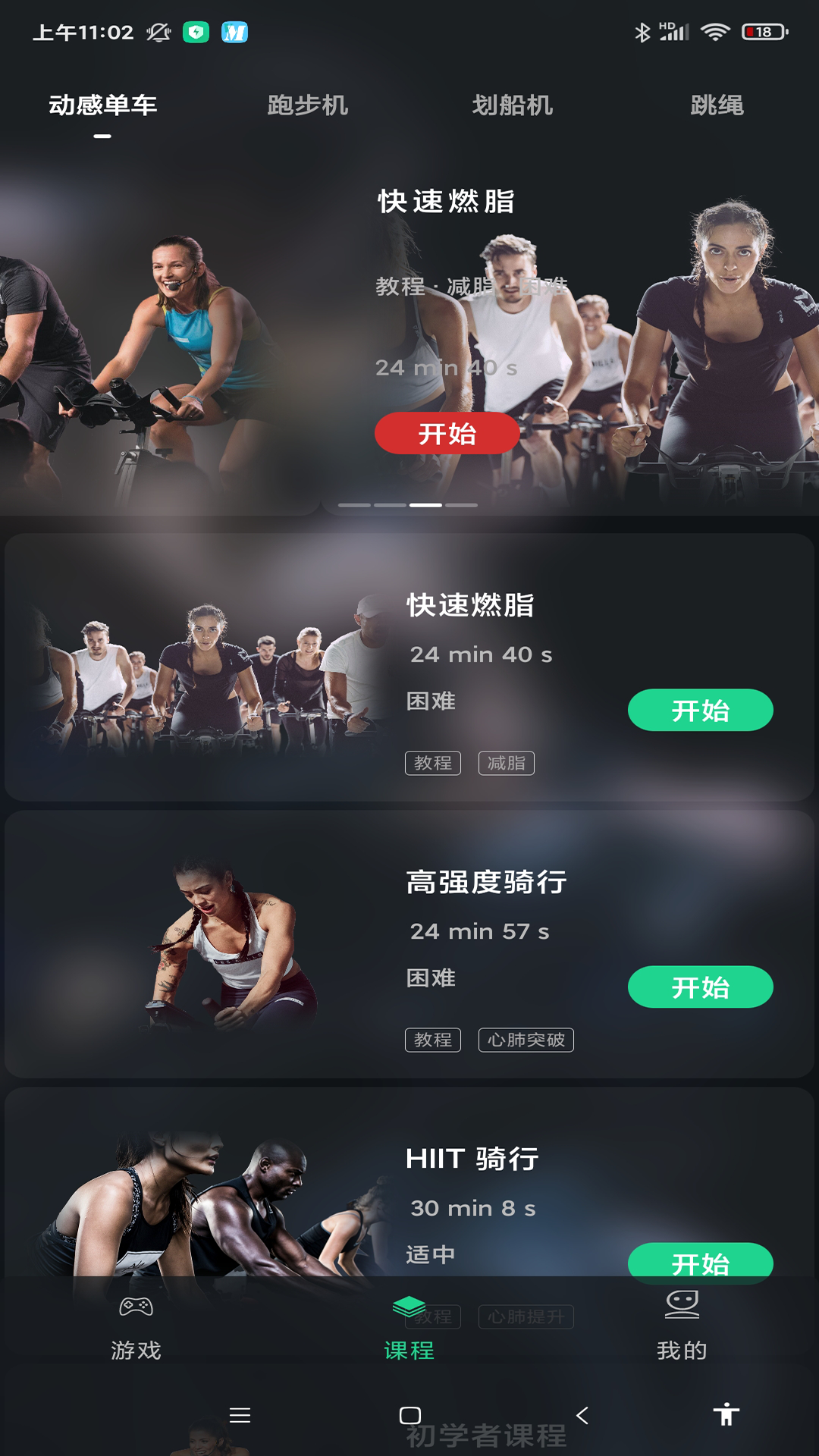
Task: Select the 动感单车 tab
Action: pyautogui.click(x=102, y=106)
